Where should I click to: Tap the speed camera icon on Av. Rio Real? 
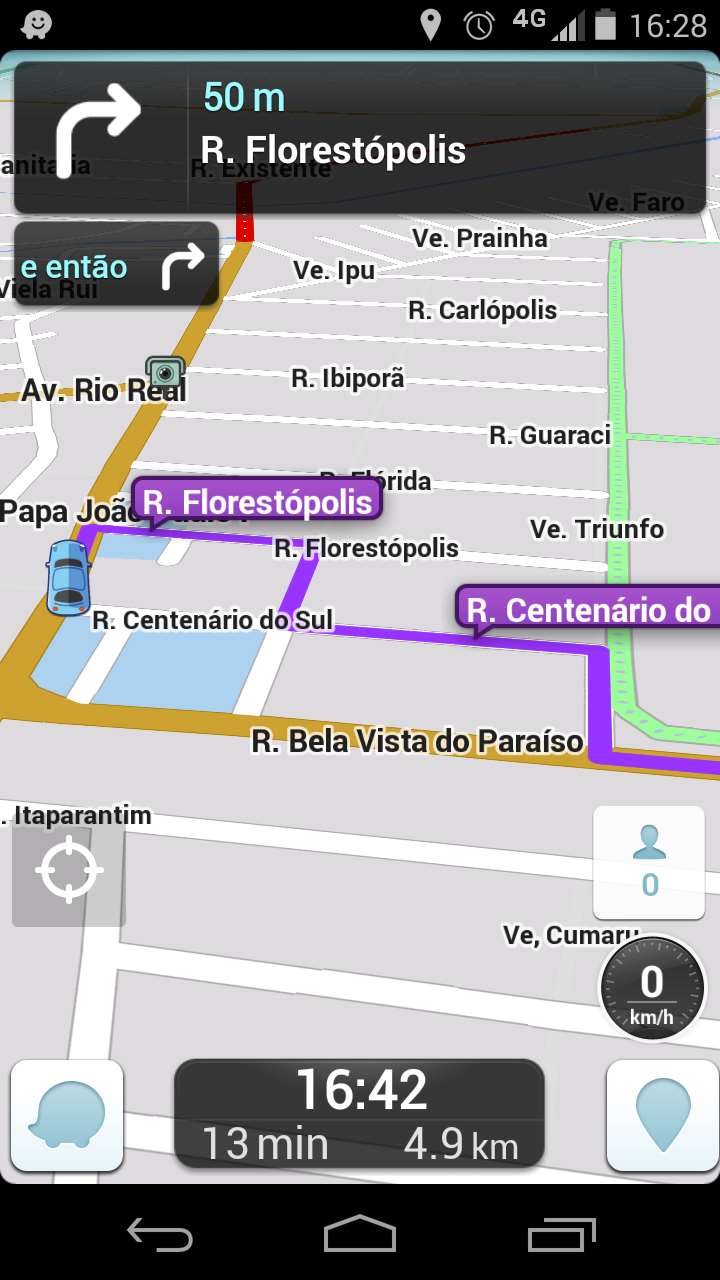coord(163,372)
